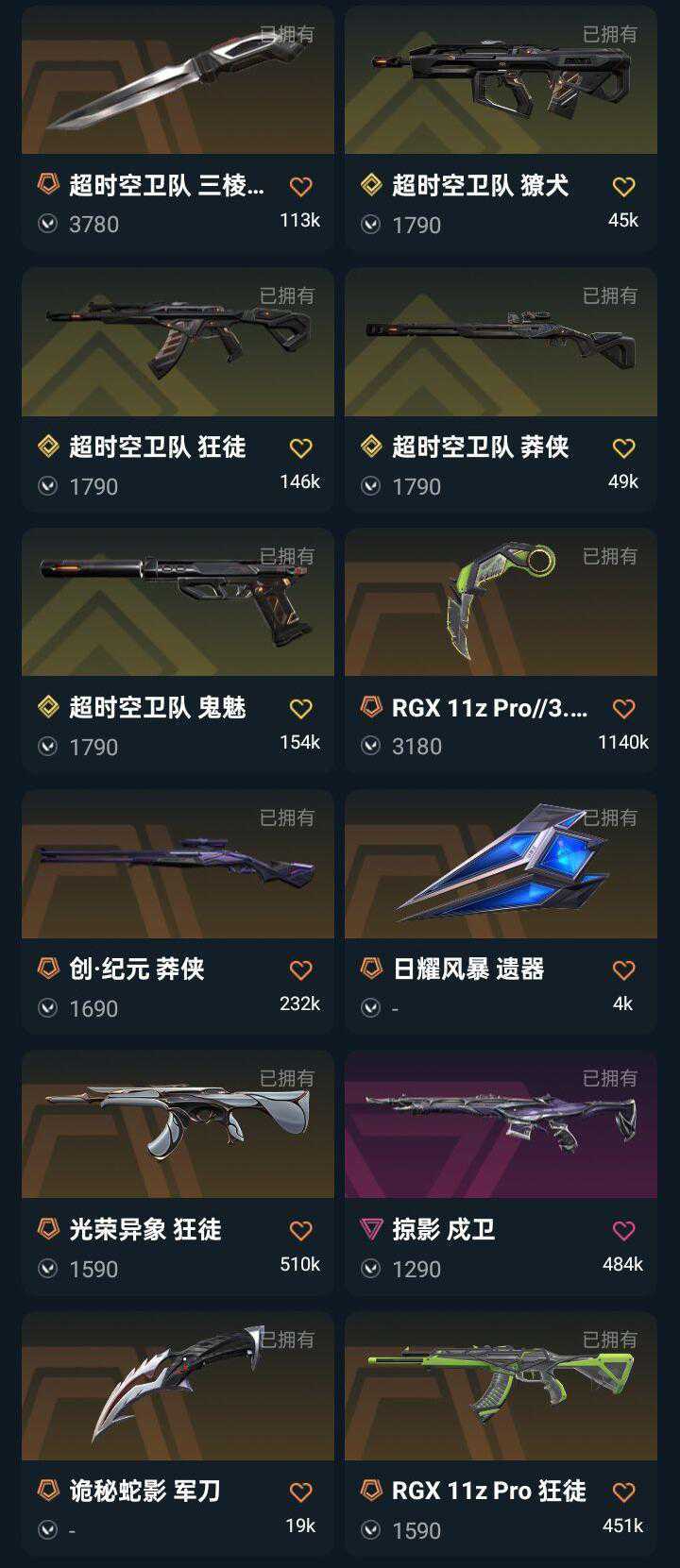This screenshot has width=680, height=1568.
Task: Like the 掠影 戍卫 skin
Action: tap(623, 1231)
